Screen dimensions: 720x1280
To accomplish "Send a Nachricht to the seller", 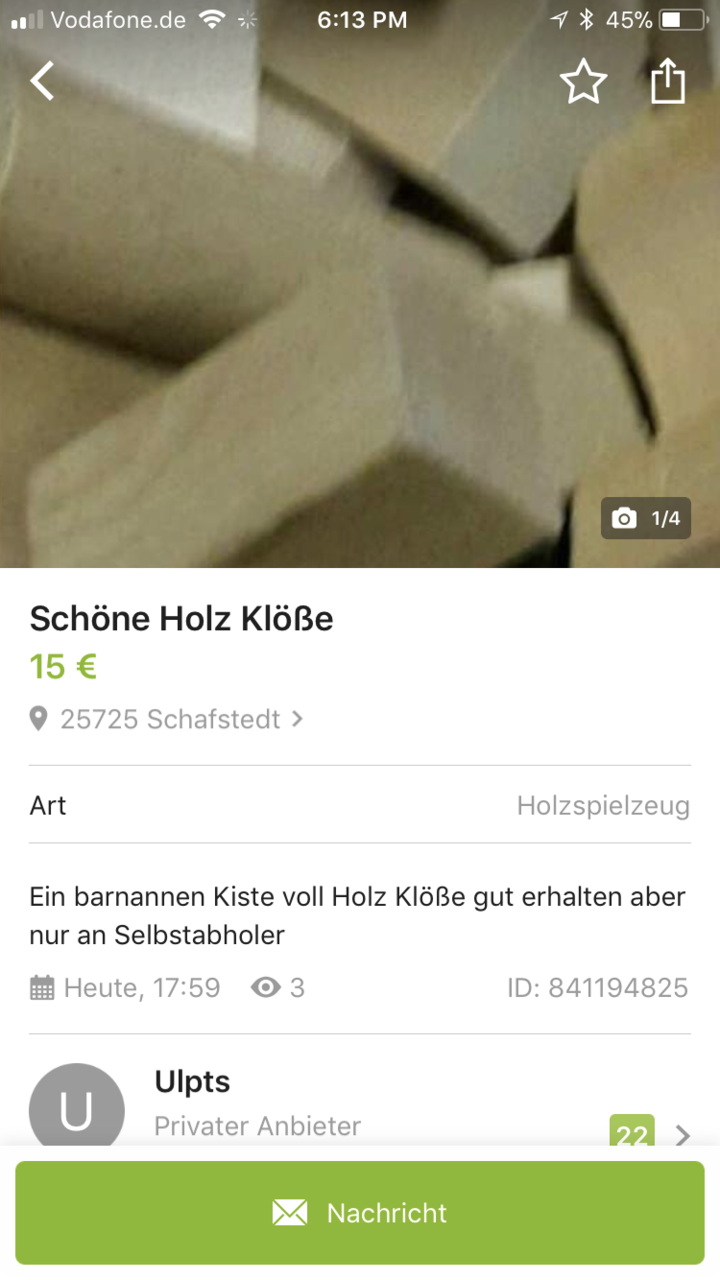I will pos(360,1213).
